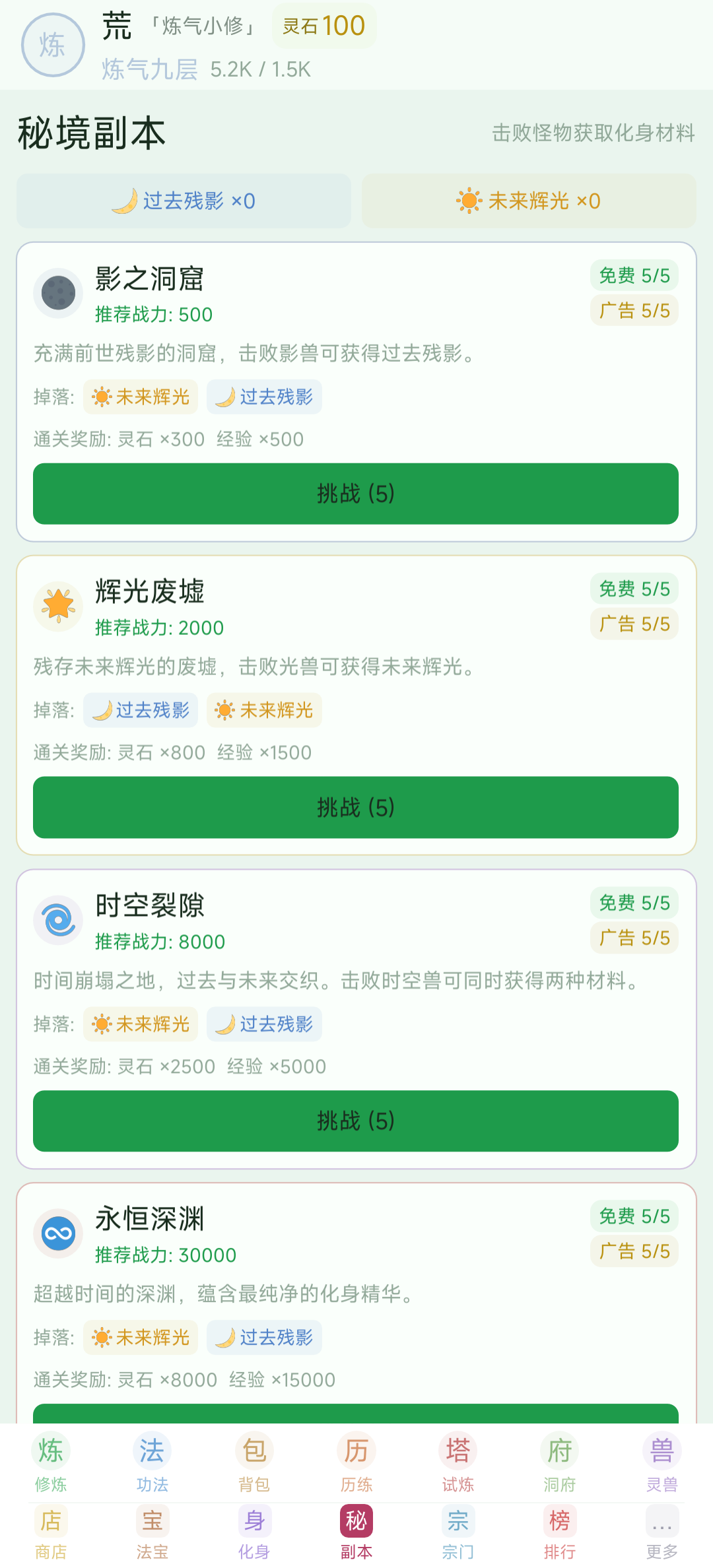Tap the 炼 avatar circle
The width and height of the screenshot is (713, 1568).
(x=53, y=45)
